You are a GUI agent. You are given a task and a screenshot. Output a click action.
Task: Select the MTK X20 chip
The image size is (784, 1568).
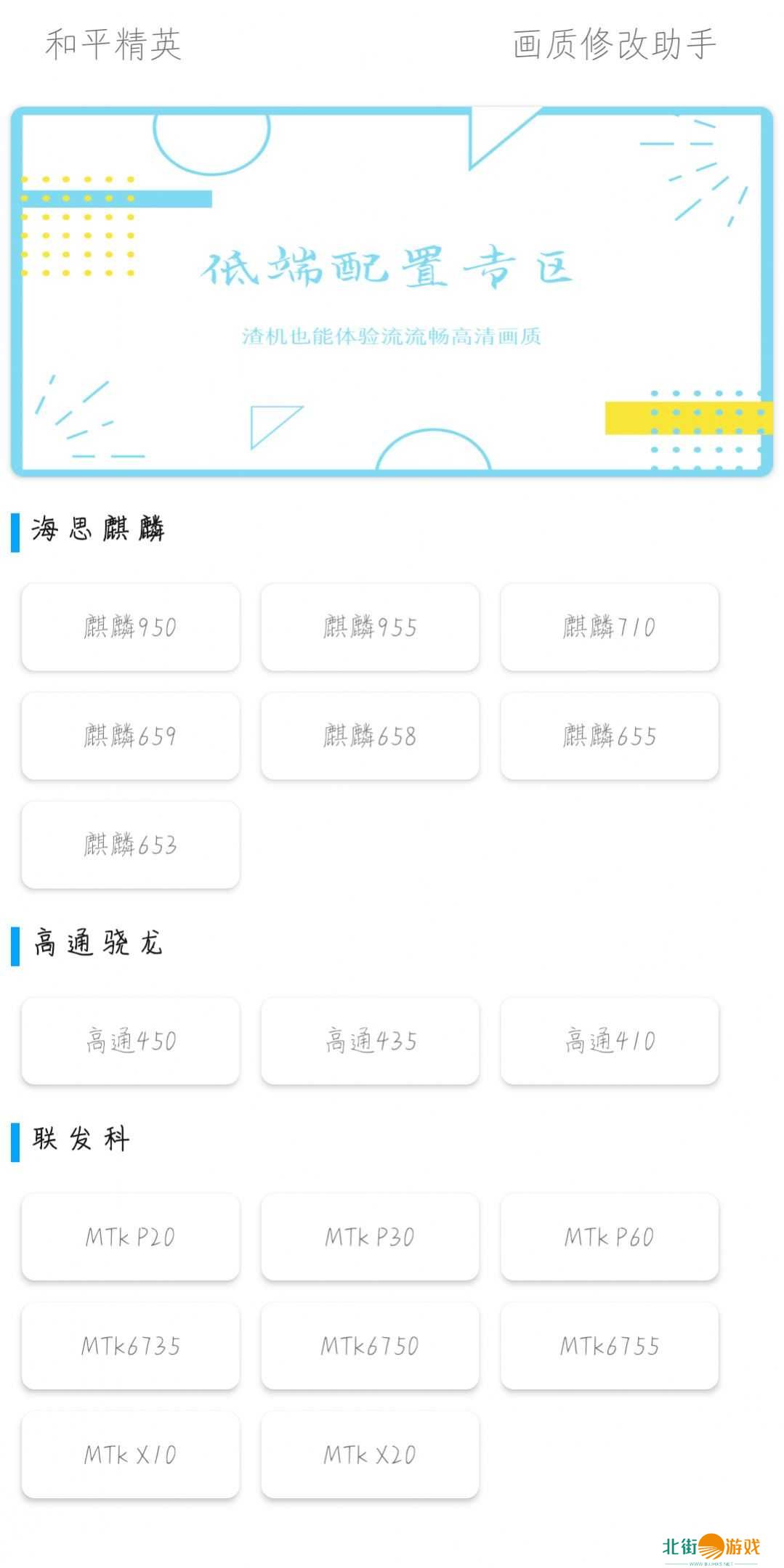(x=370, y=1455)
